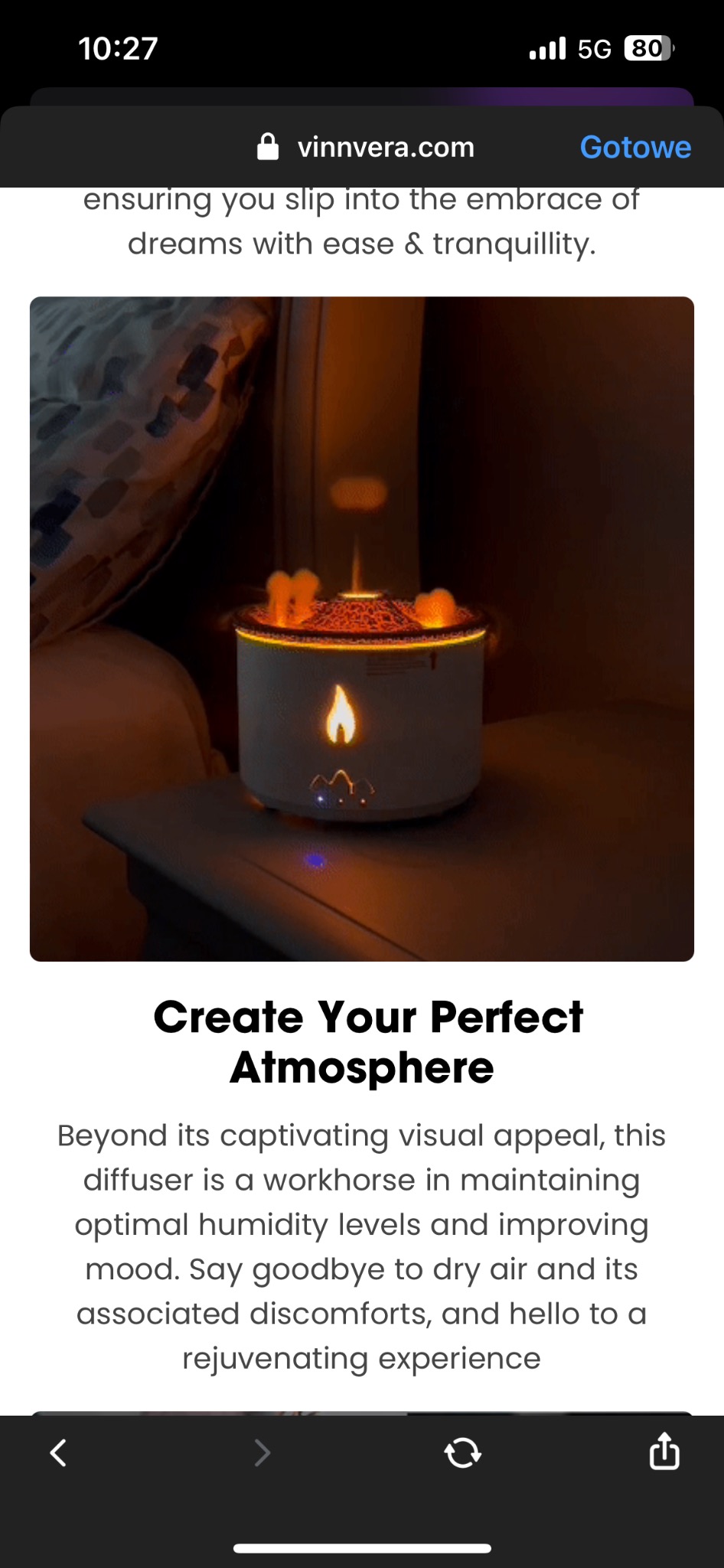Go back to the previous page
The width and height of the screenshot is (724, 1568).
click(x=58, y=1452)
